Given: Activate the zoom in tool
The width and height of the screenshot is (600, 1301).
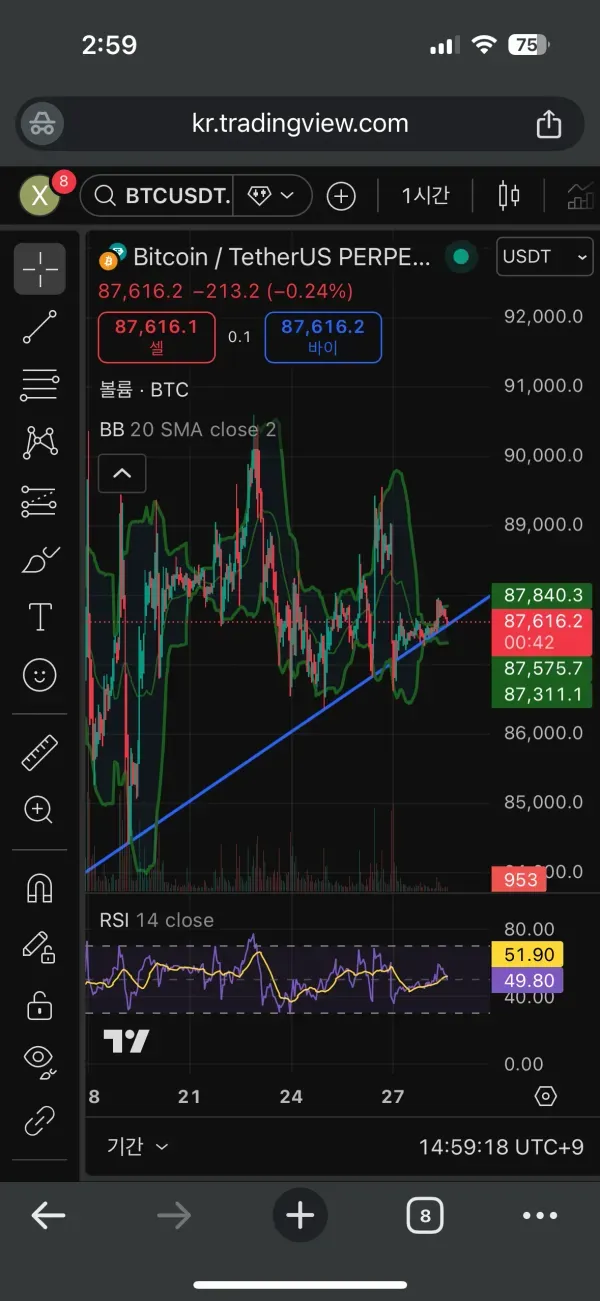Looking at the screenshot, I should 40,810.
